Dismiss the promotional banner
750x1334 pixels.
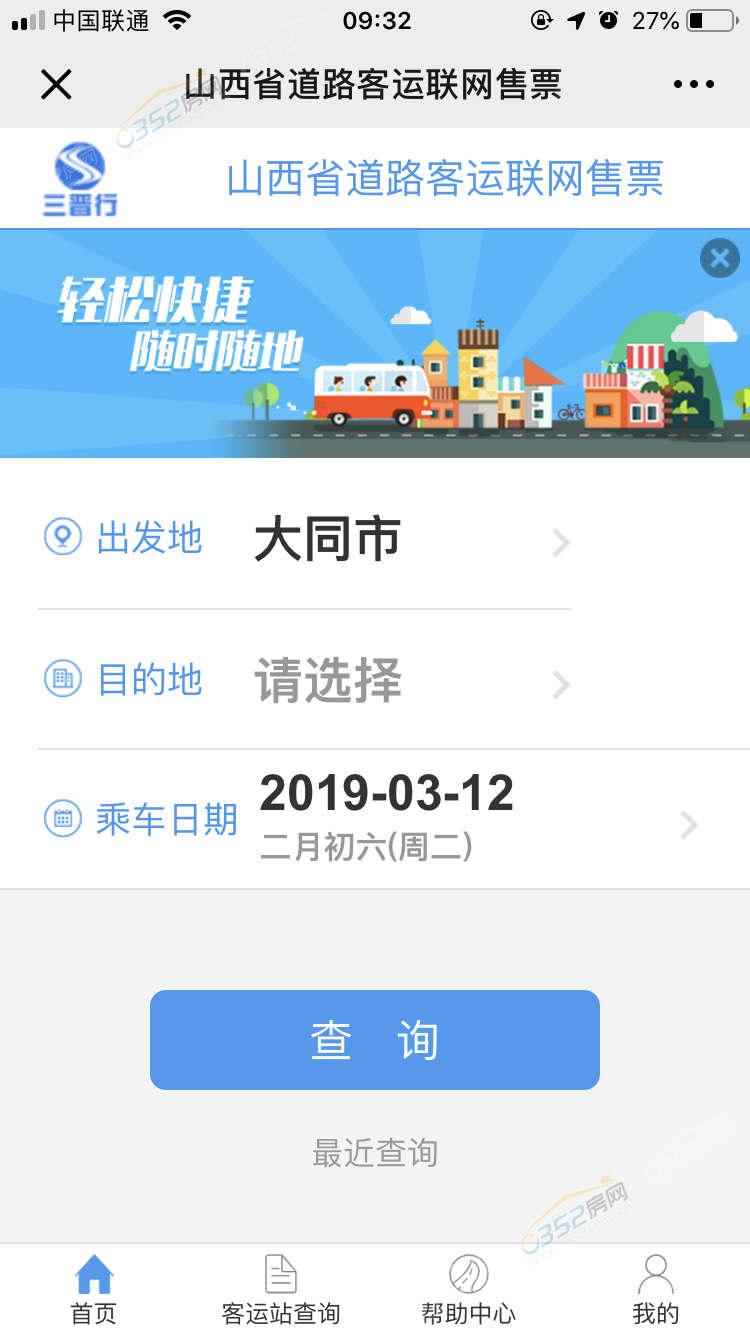[x=719, y=258]
